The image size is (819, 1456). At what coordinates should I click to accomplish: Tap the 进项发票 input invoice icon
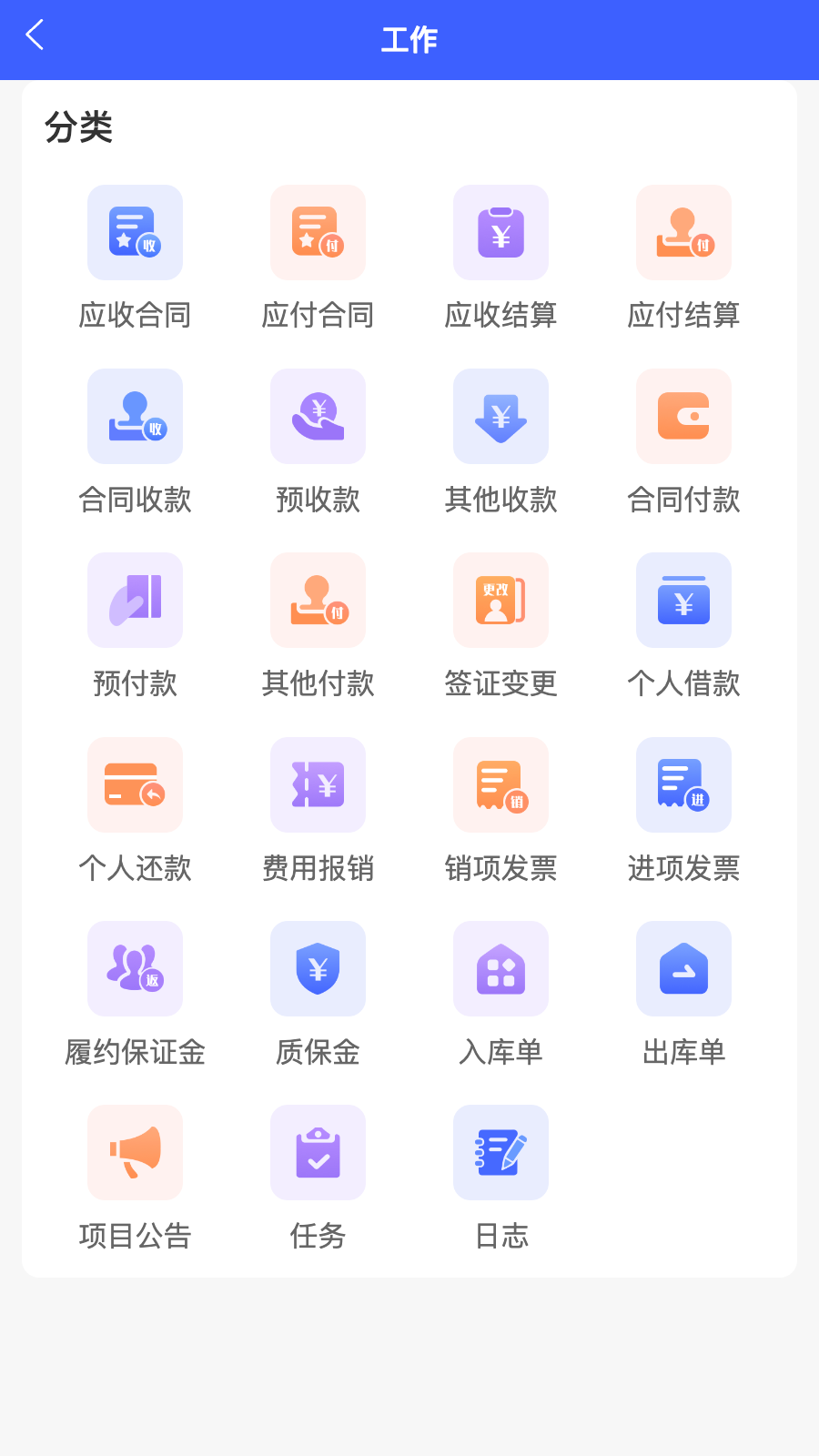tap(683, 785)
